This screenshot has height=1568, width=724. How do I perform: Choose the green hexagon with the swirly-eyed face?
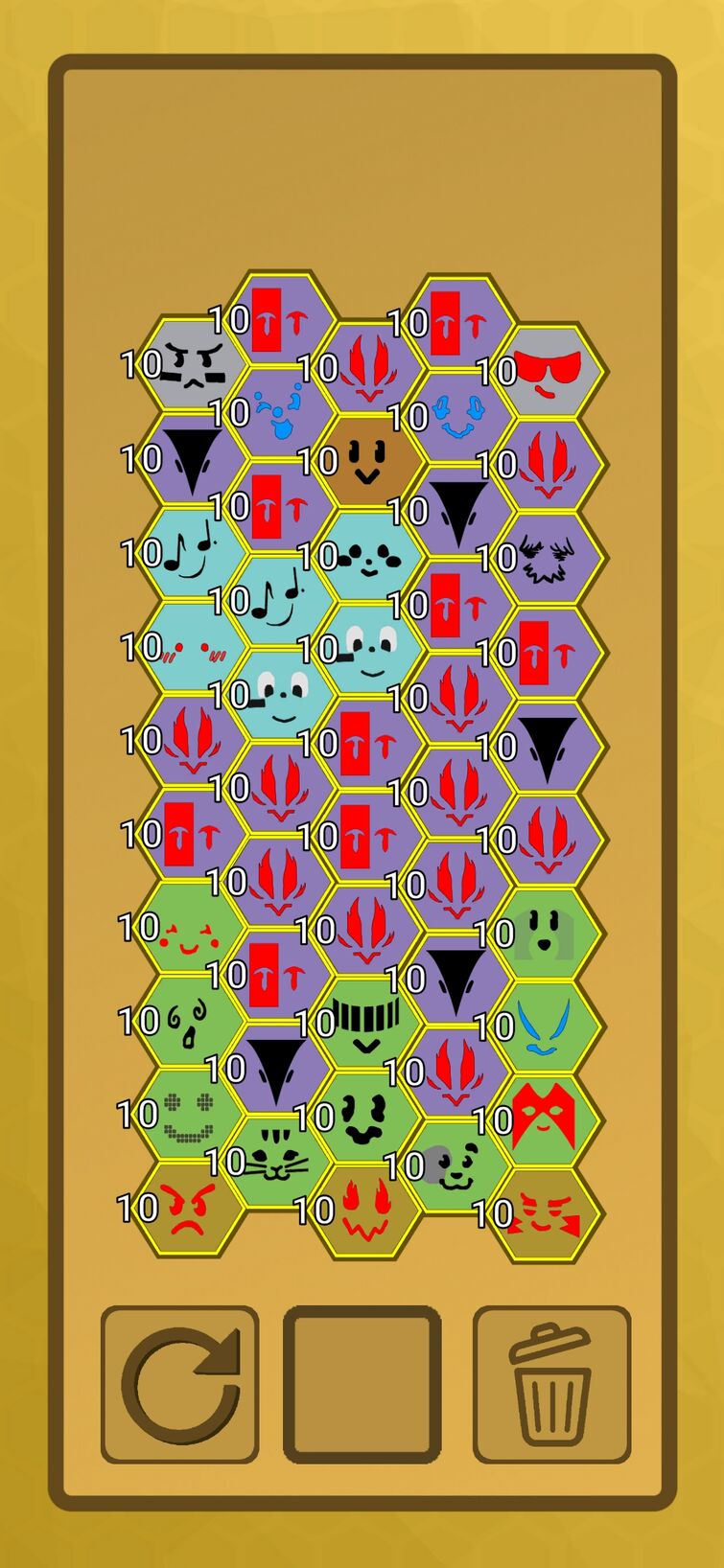pos(190,1022)
